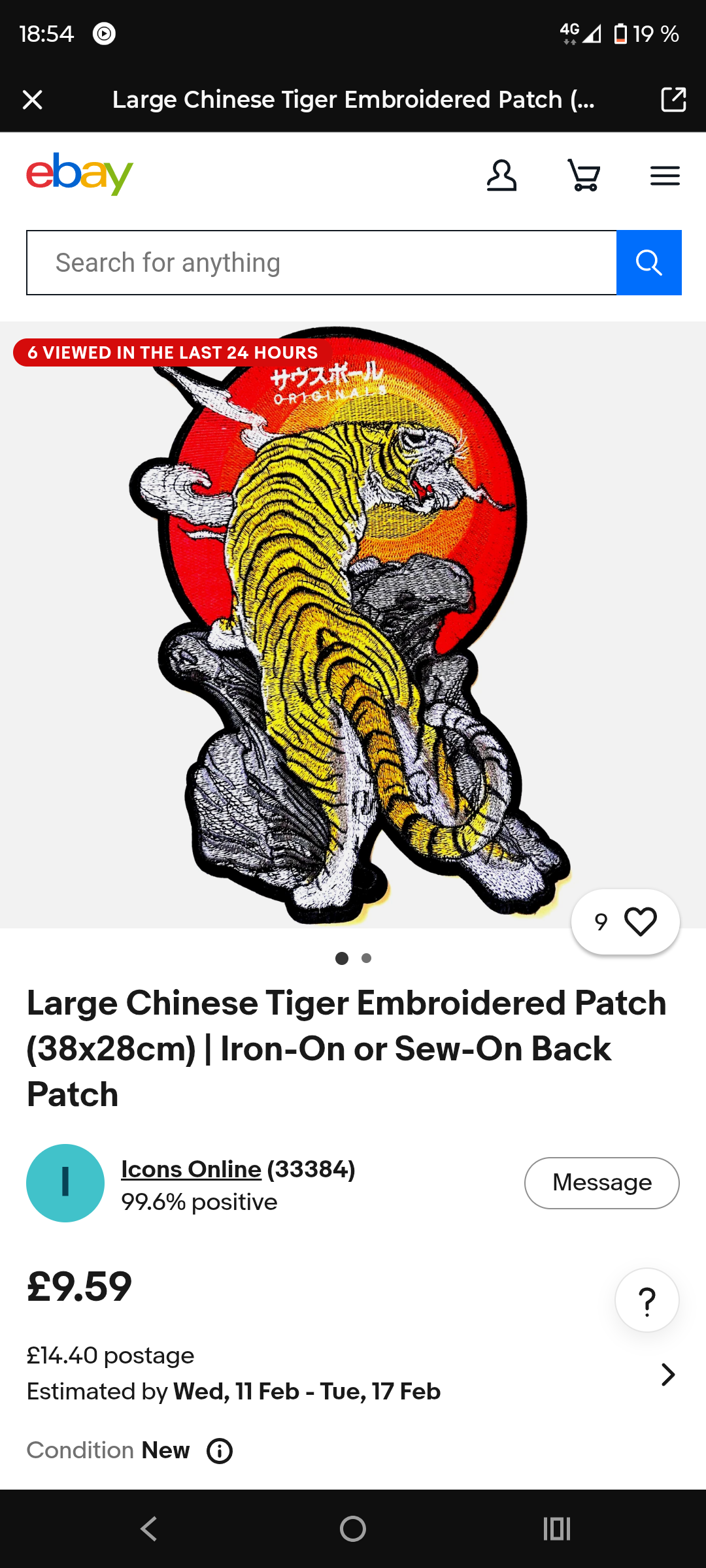Expand postage and delivery details

(667, 1375)
